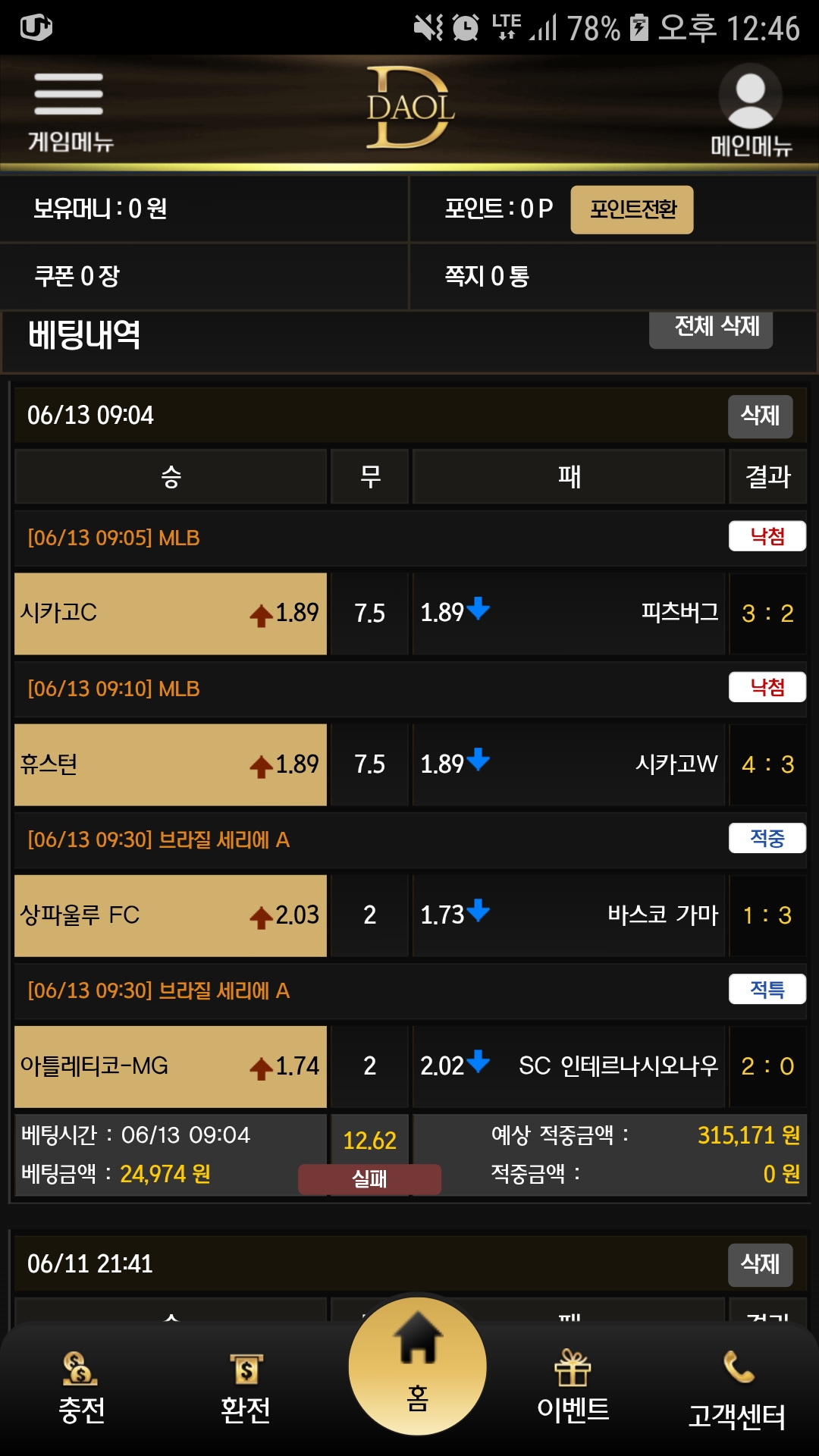Open the 이벤트 tab
Image resolution: width=819 pixels, height=1456 pixels.
(573, 1388)
